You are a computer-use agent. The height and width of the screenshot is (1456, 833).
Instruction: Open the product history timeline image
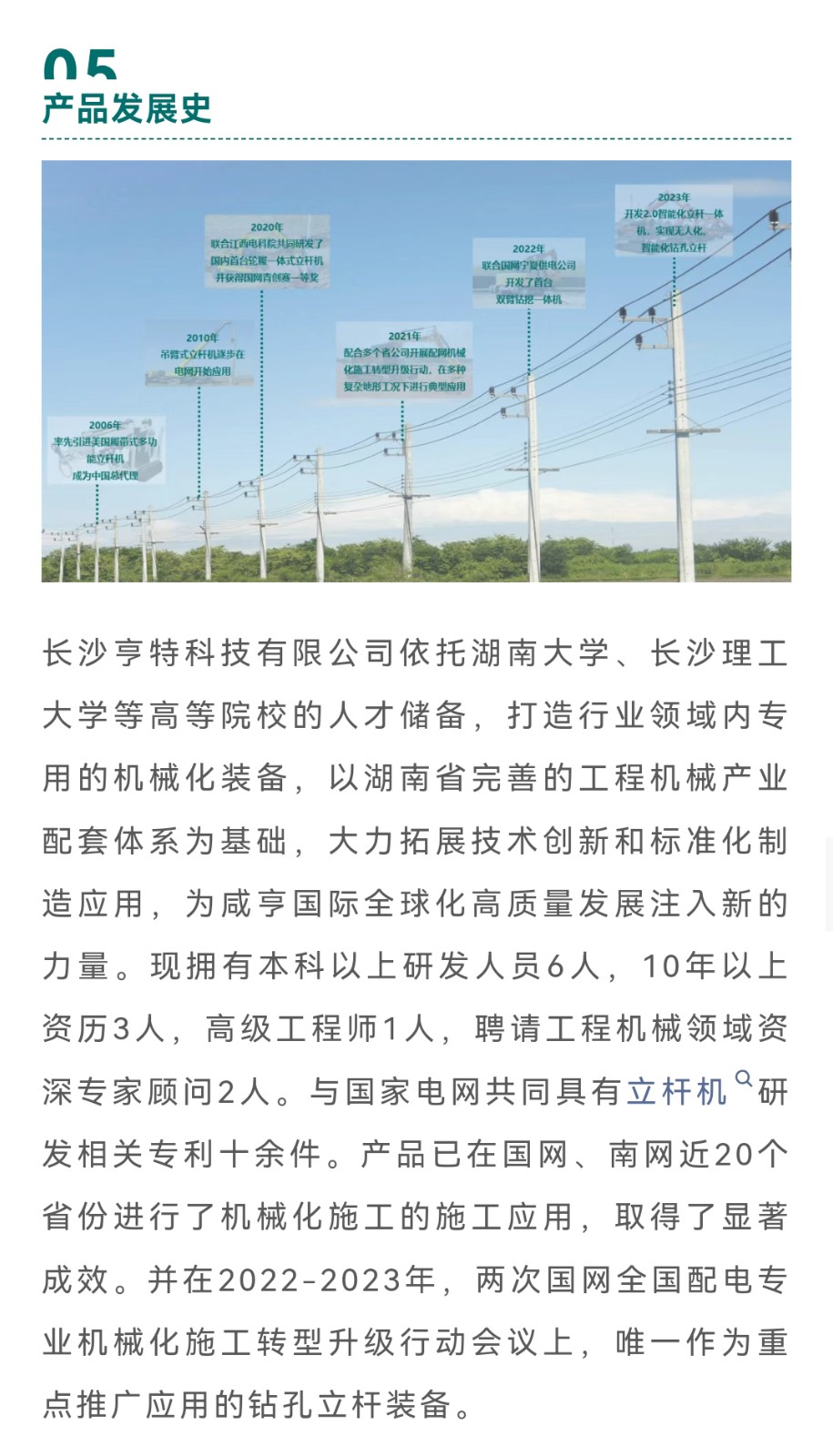point(416,371)
